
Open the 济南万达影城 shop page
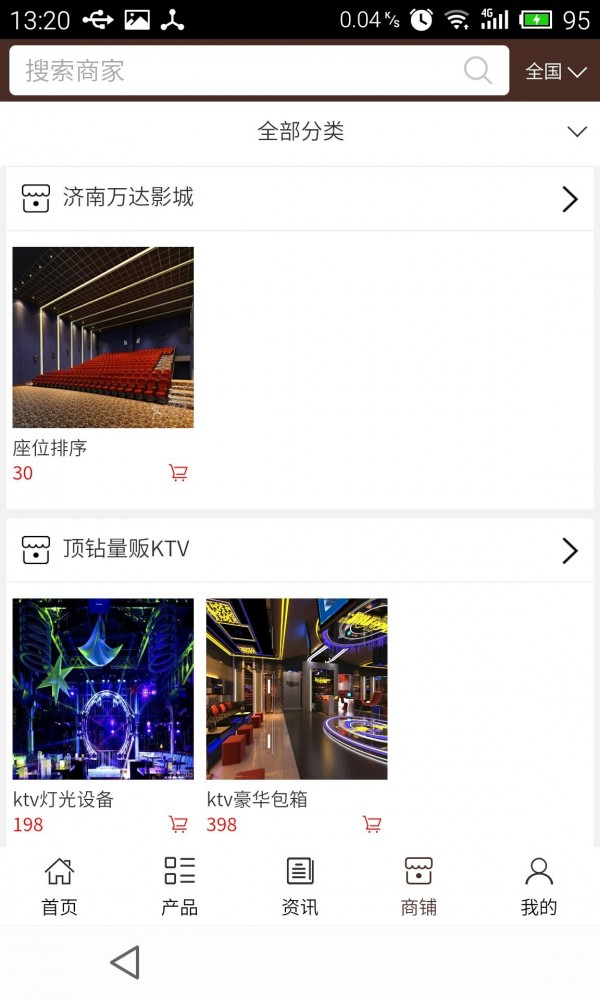pyautogui.click(x=300, y=198)
